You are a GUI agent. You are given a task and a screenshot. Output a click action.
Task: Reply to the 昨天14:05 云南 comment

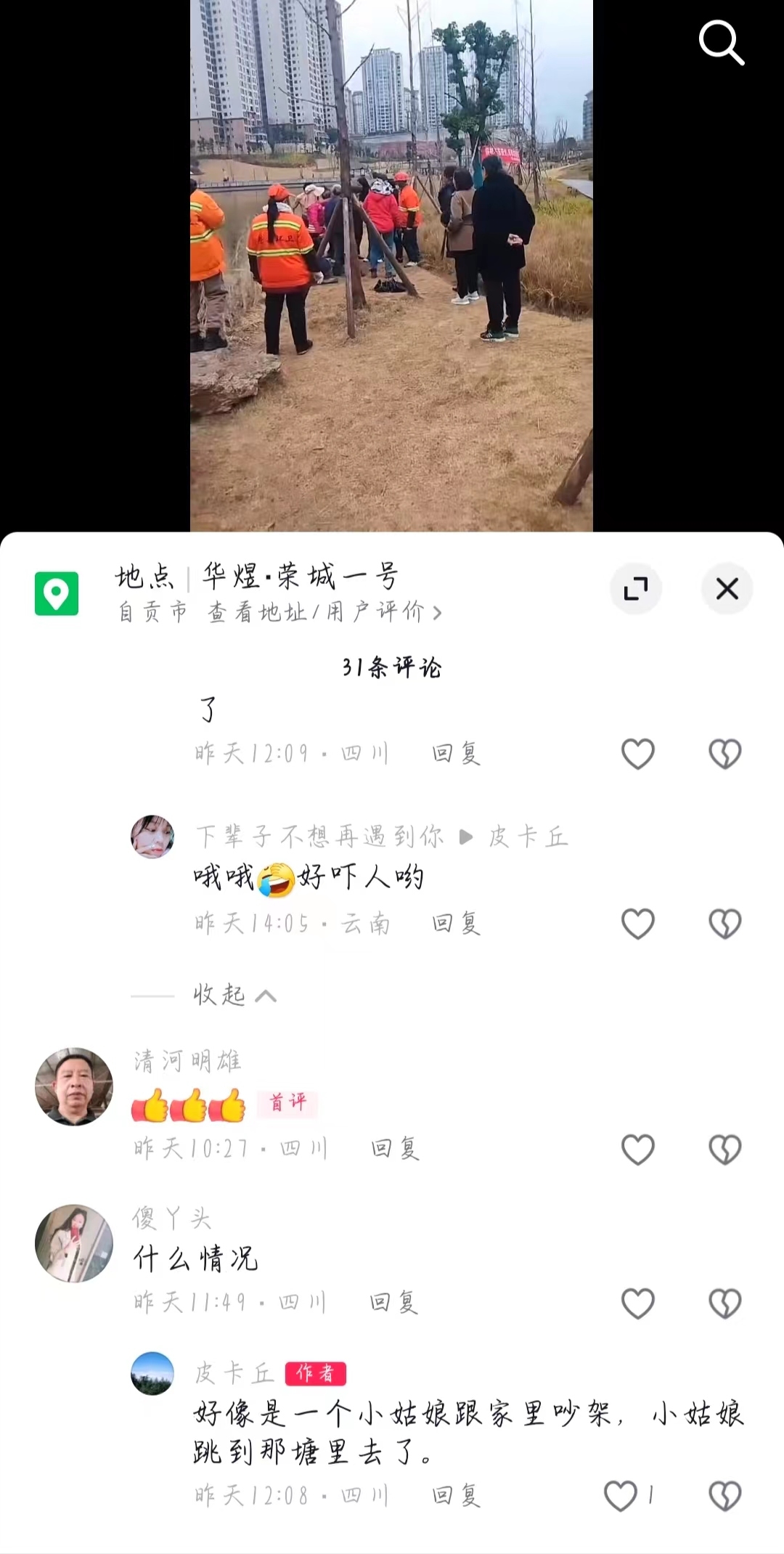(x=456, y=924)
